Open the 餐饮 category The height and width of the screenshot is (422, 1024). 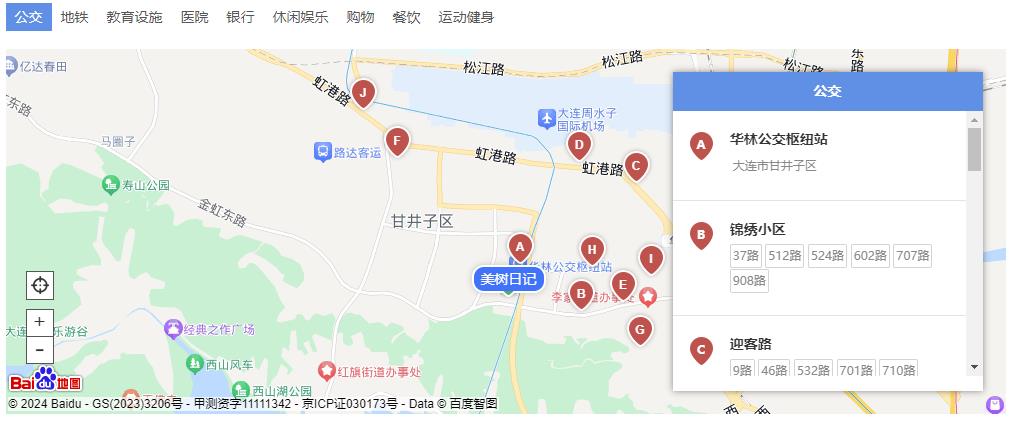click(x=406, y=17)
